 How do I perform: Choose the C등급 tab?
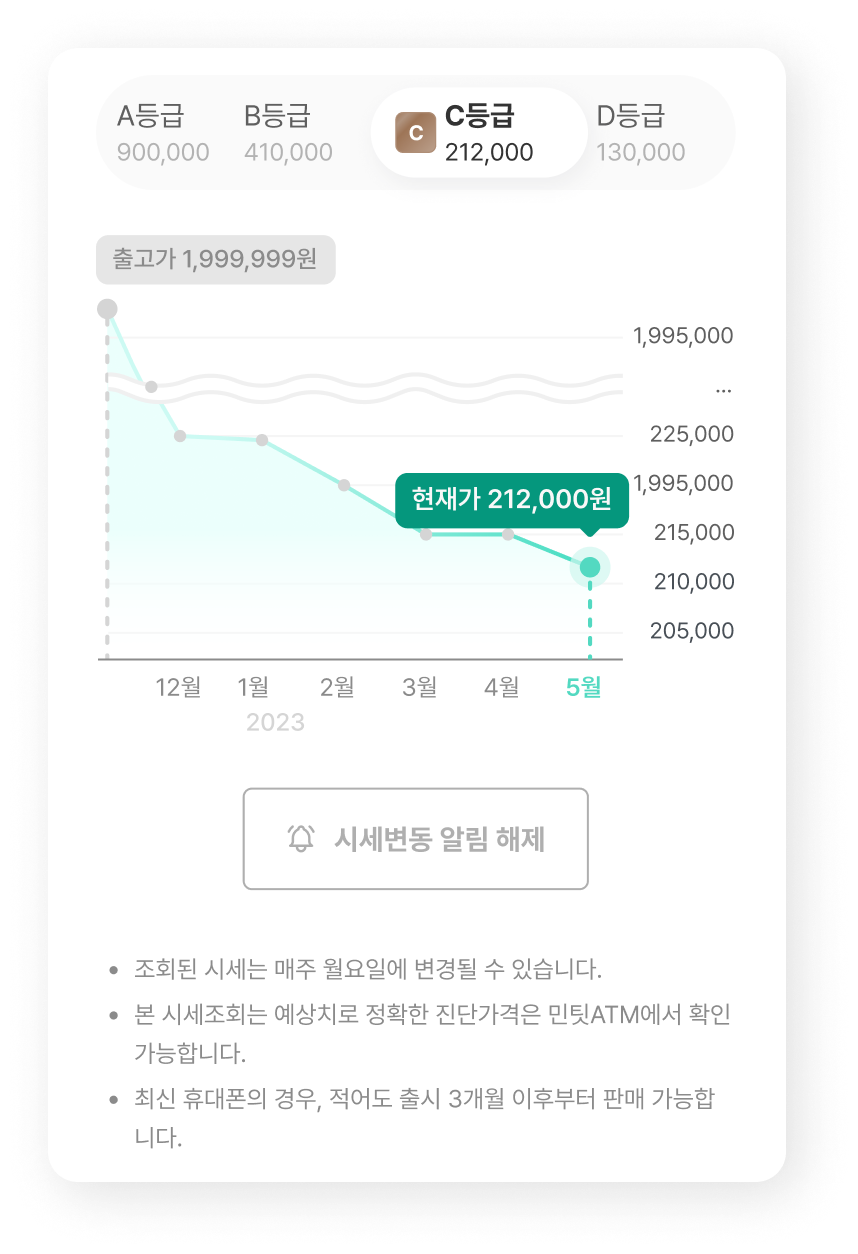click(478, 133)
